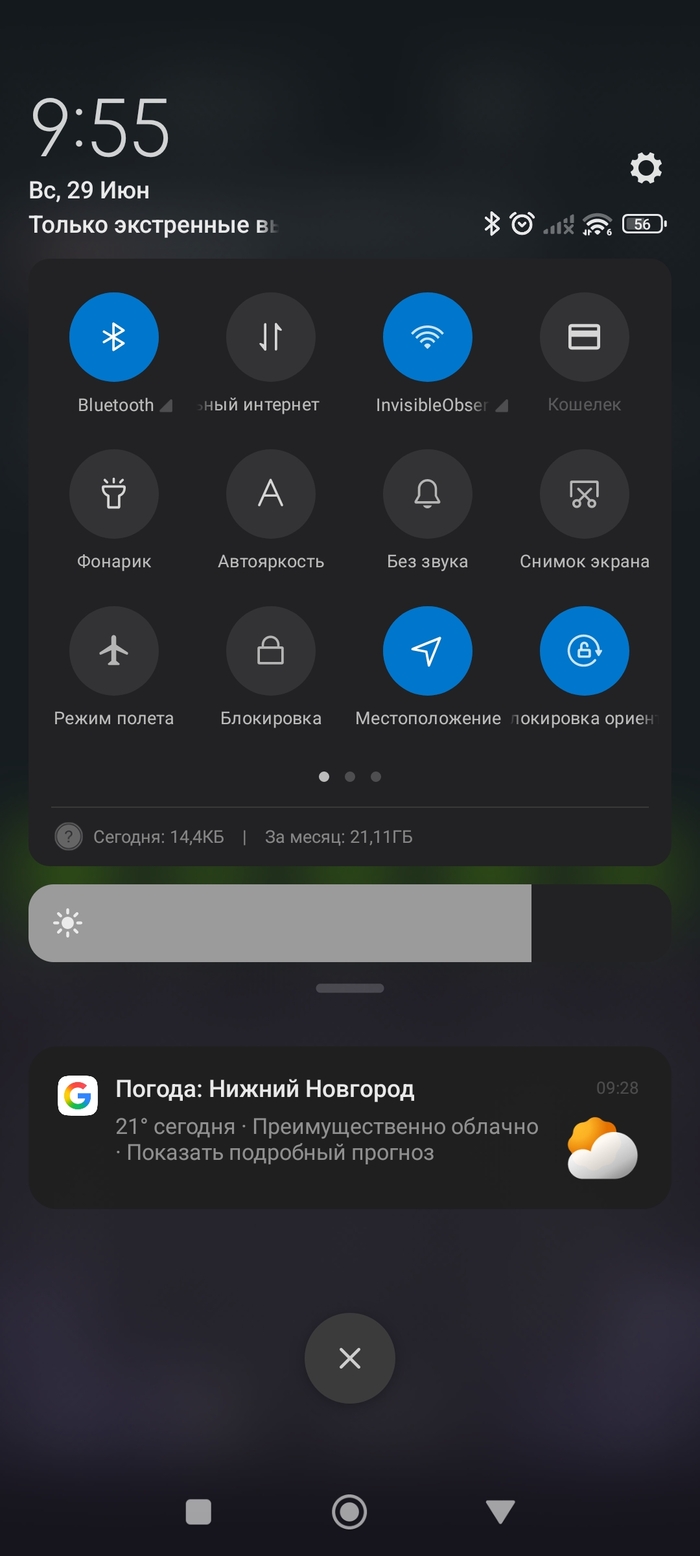Enable Режим полета airplane mode
This screenshot has height=1556, width=700.
click(x=114, y=651)
